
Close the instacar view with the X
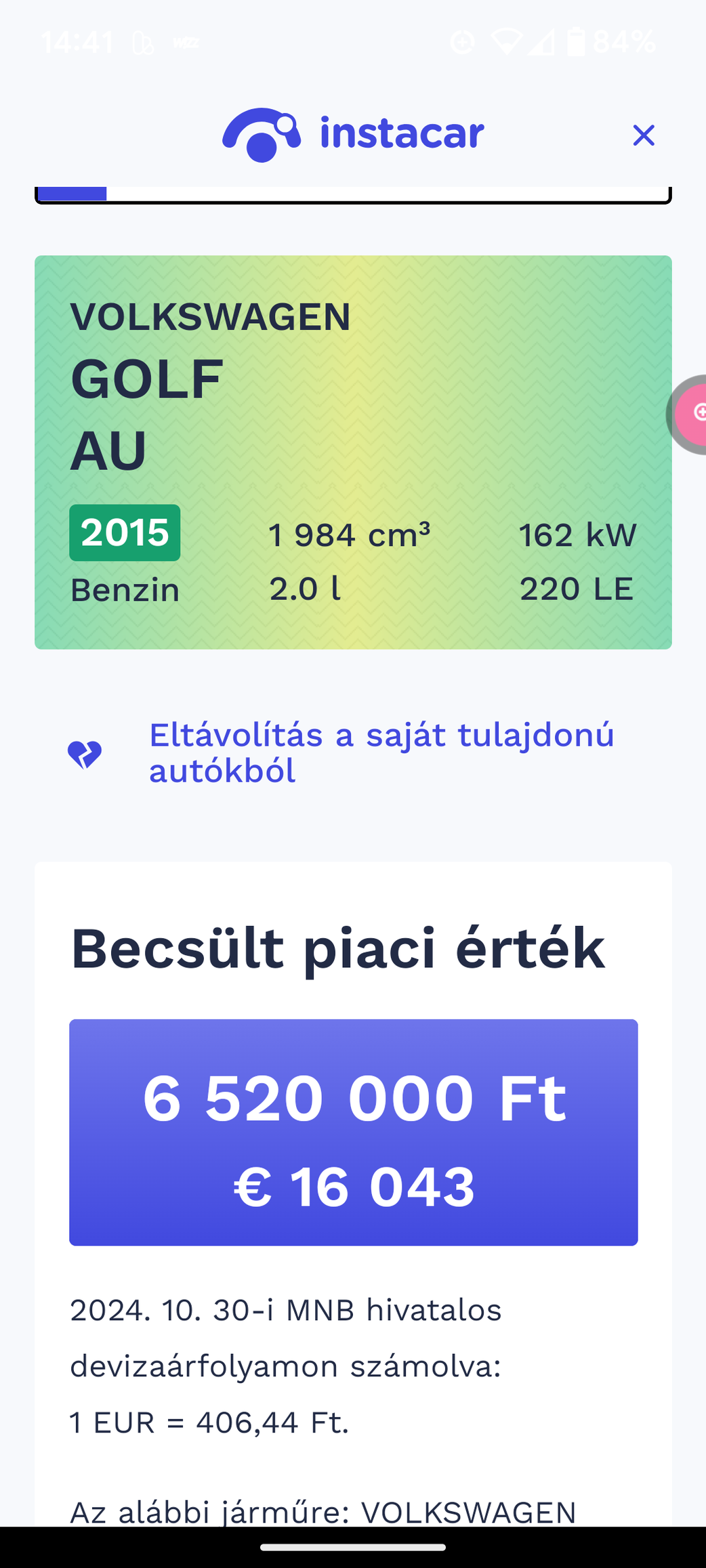[643, 135]
